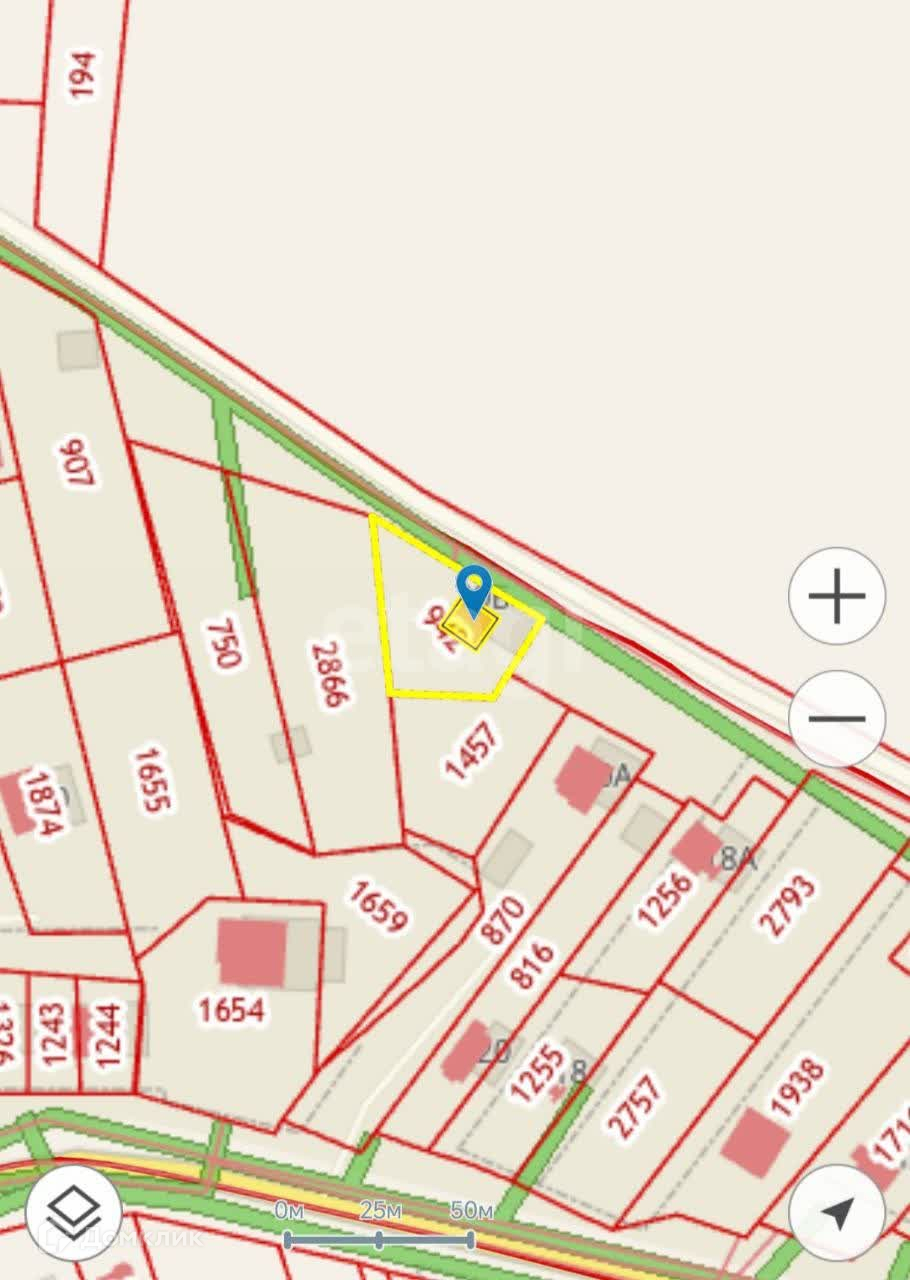Screen dimensions: 910x1280
Task: Zoom out of the map
Action: (836, 718)
